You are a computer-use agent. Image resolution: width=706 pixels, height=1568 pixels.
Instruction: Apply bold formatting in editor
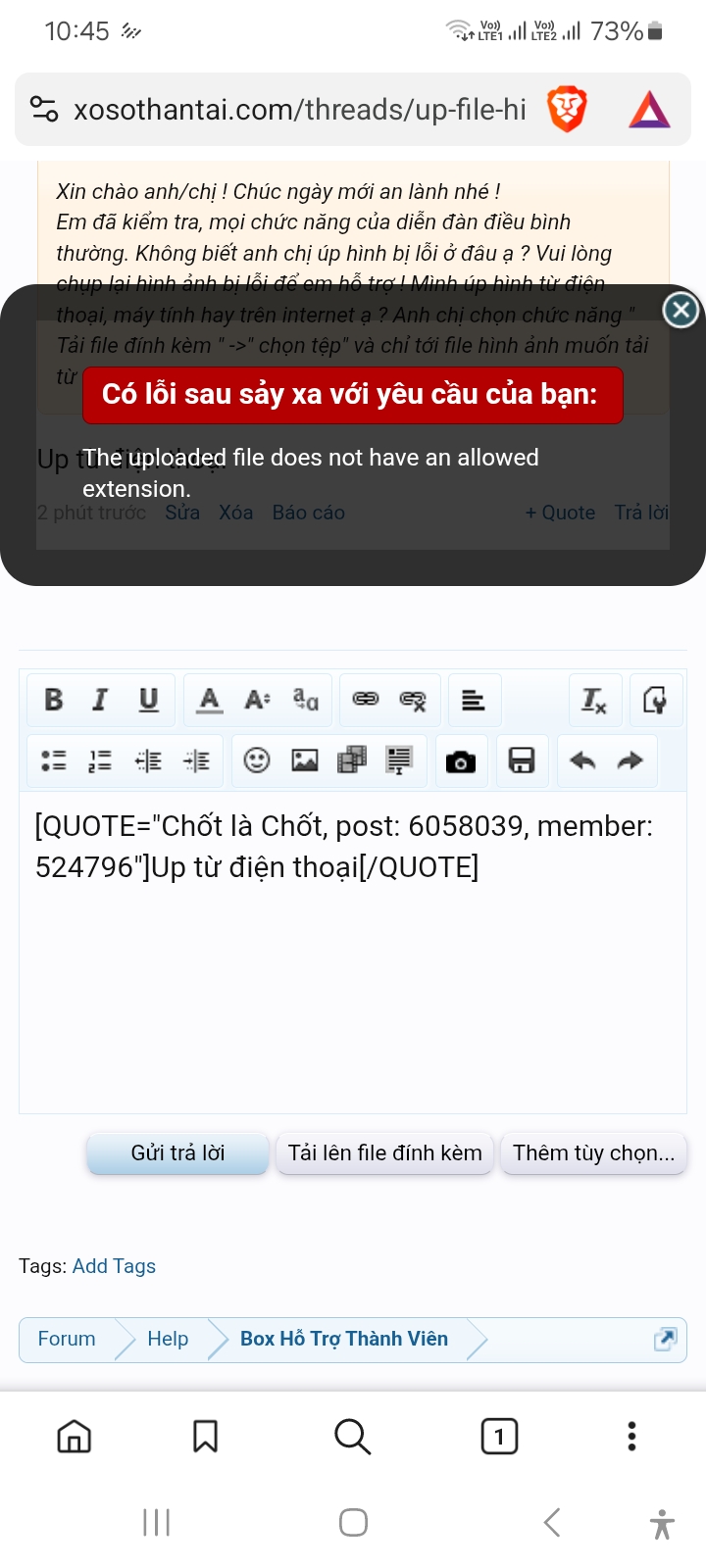pos(54,700)
